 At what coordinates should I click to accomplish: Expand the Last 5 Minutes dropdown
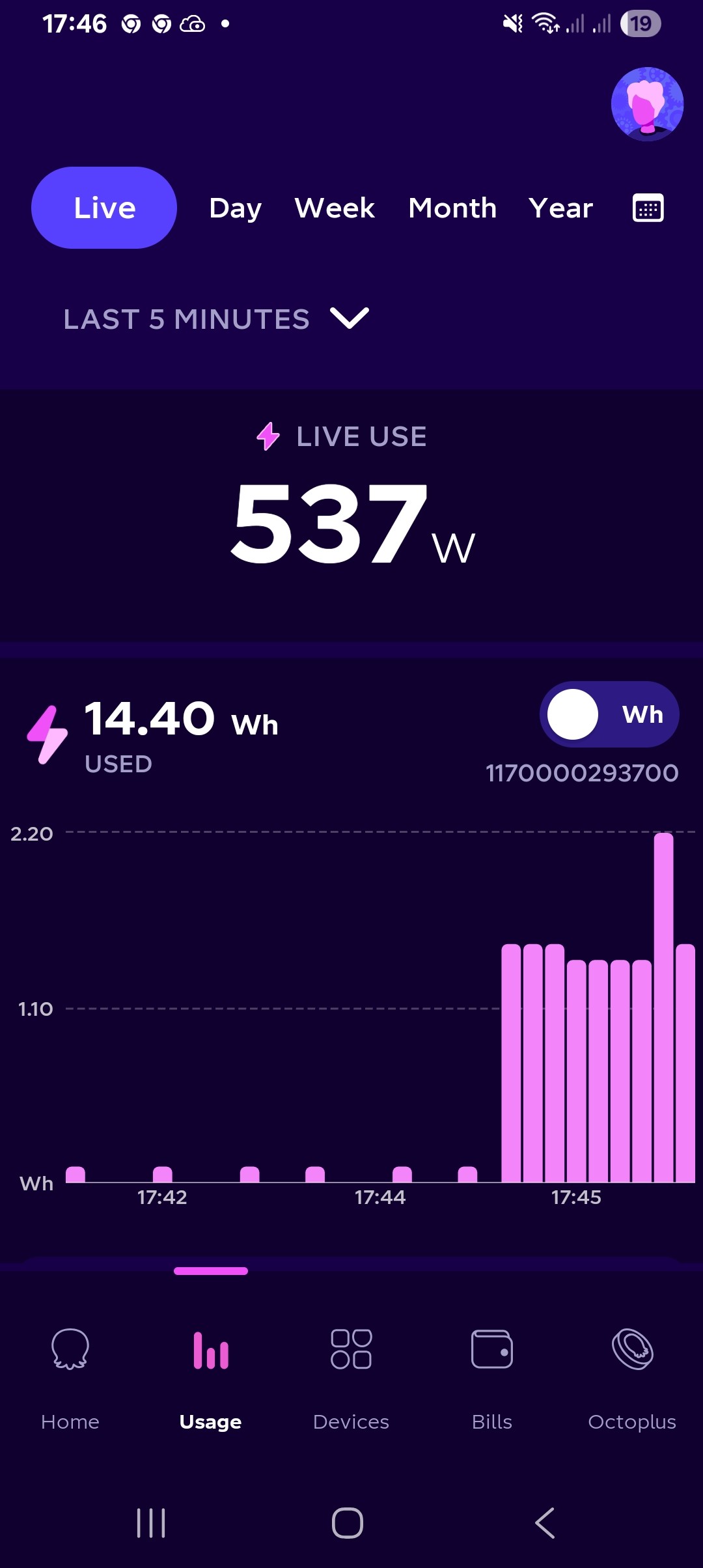pyautogui.click(x=216, y=319)
